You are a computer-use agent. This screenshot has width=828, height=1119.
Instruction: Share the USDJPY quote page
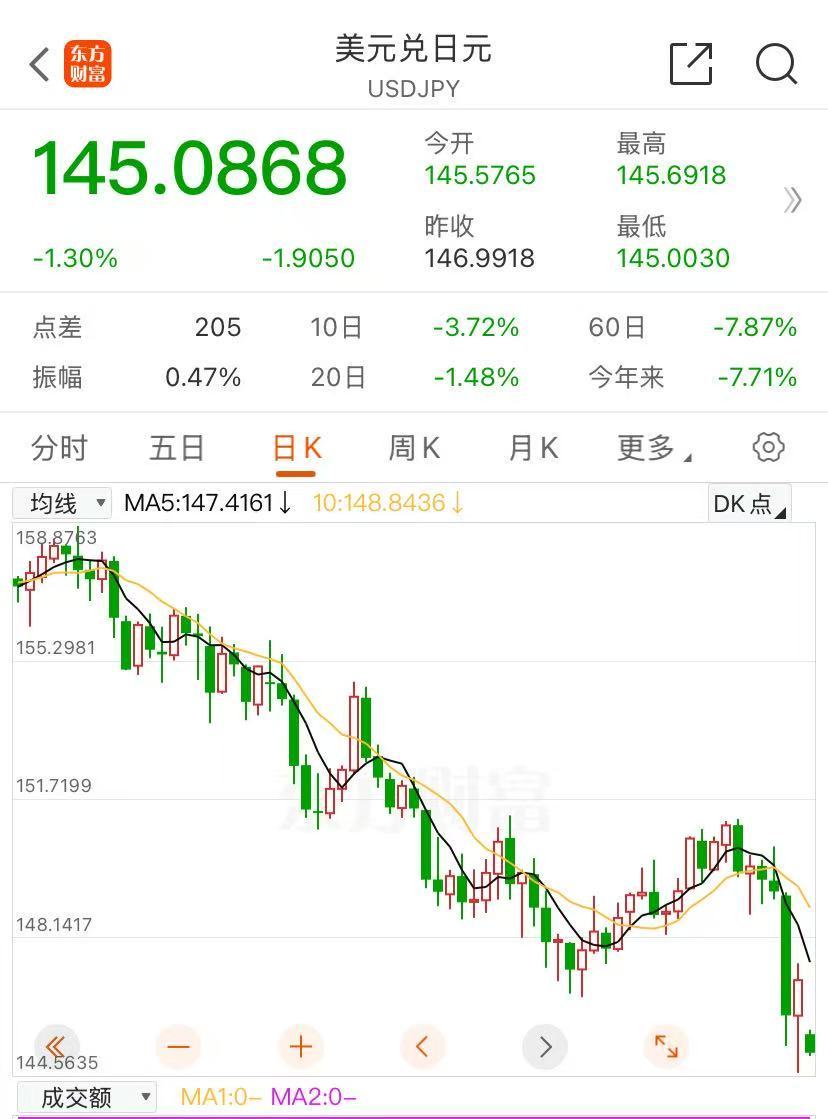pyautogui.click(x=691, y=65)
